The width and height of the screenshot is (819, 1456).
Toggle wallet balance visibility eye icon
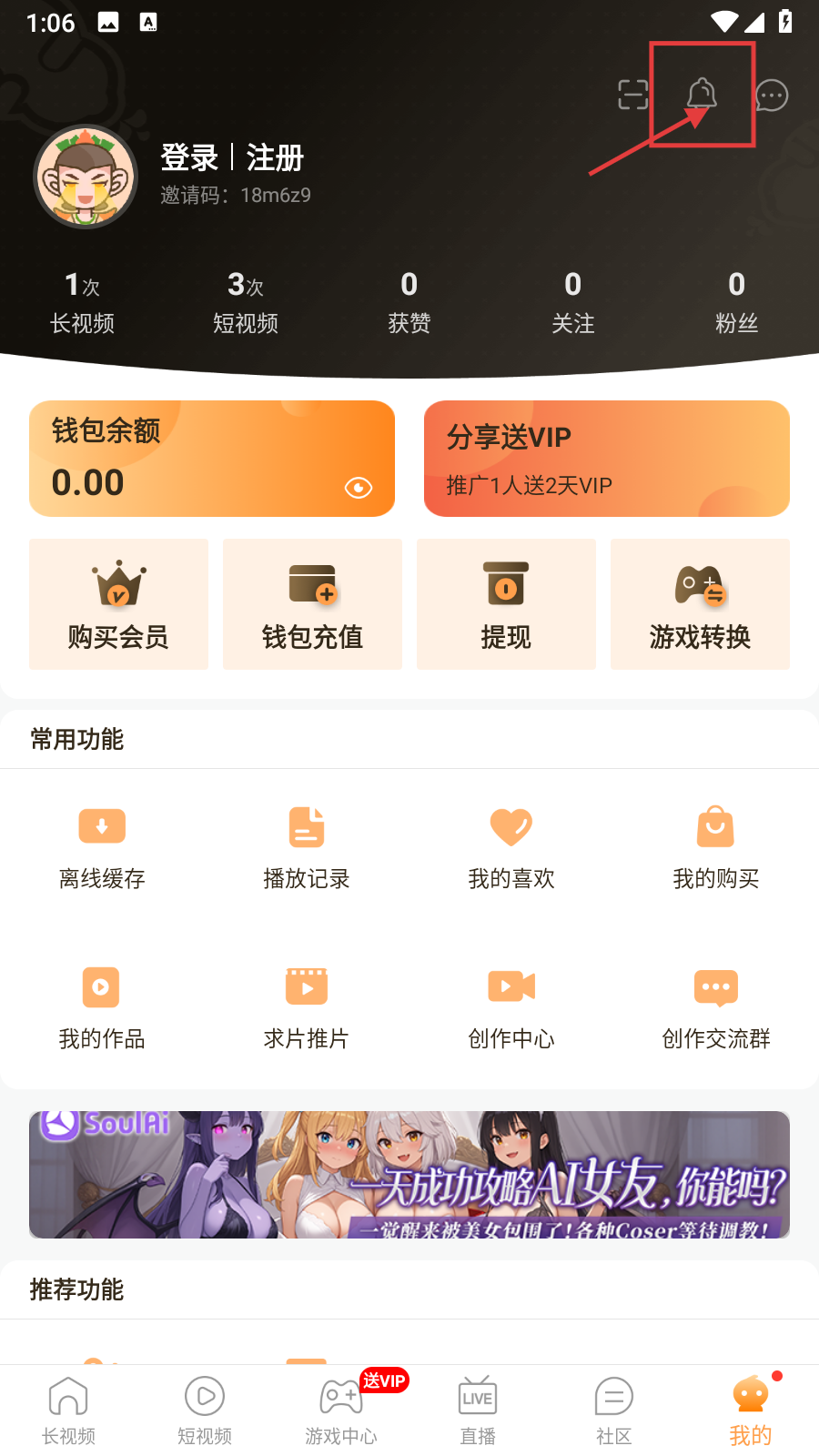click(x=359, y=488)
